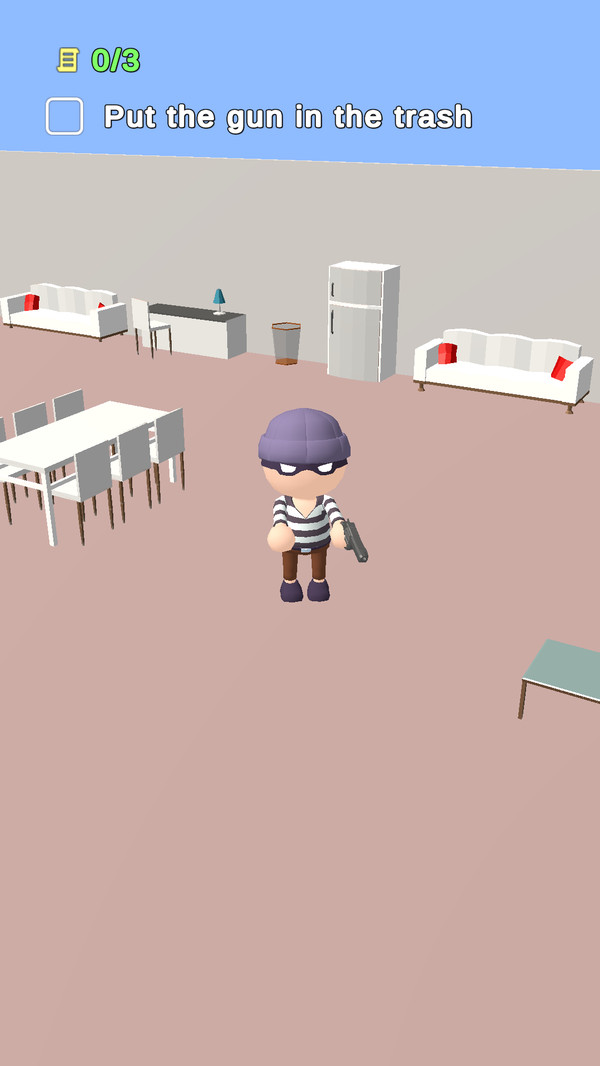
Task: Select the robber holding the gun
Action: coord(305,505)
